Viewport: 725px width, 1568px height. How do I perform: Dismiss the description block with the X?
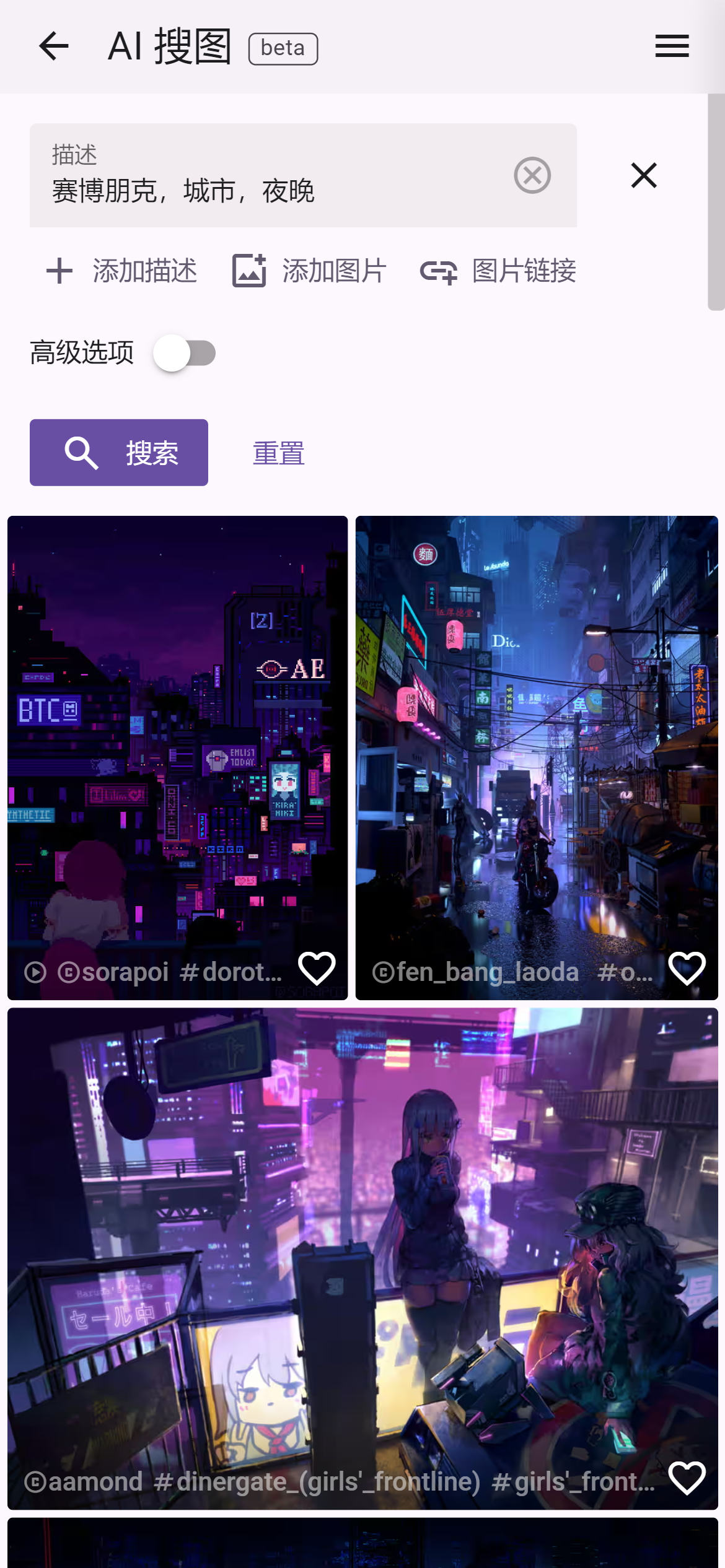[643, 176]
